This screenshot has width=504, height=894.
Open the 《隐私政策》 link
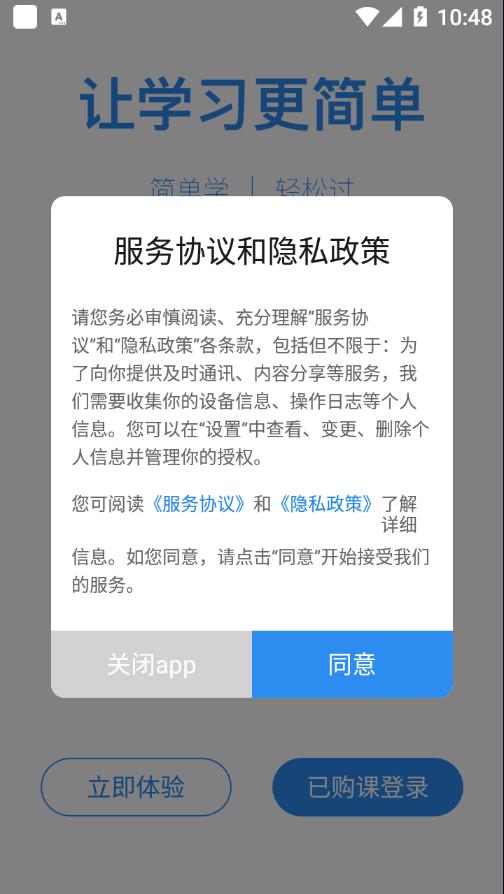327,504
